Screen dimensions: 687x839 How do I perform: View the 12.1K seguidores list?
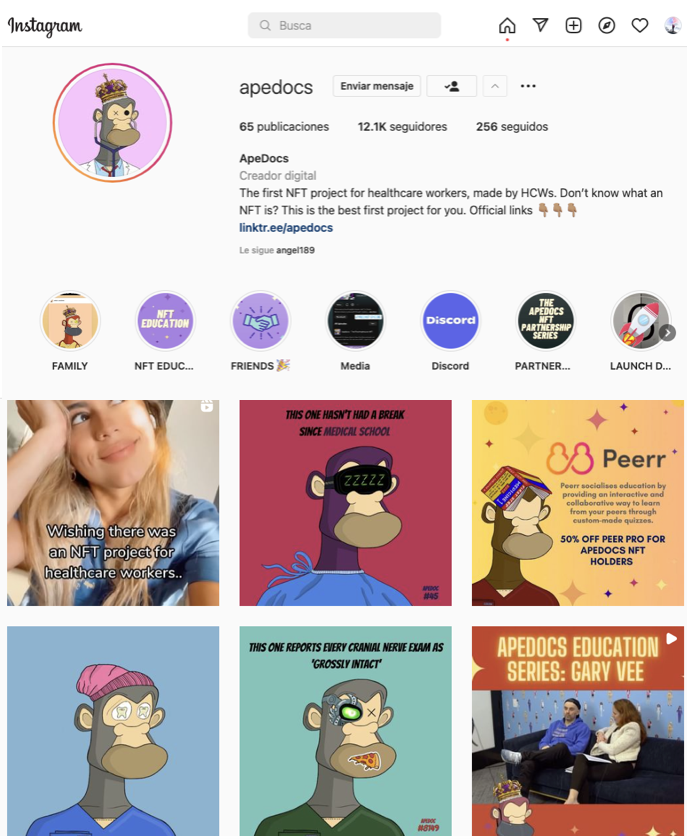point(402,127)
